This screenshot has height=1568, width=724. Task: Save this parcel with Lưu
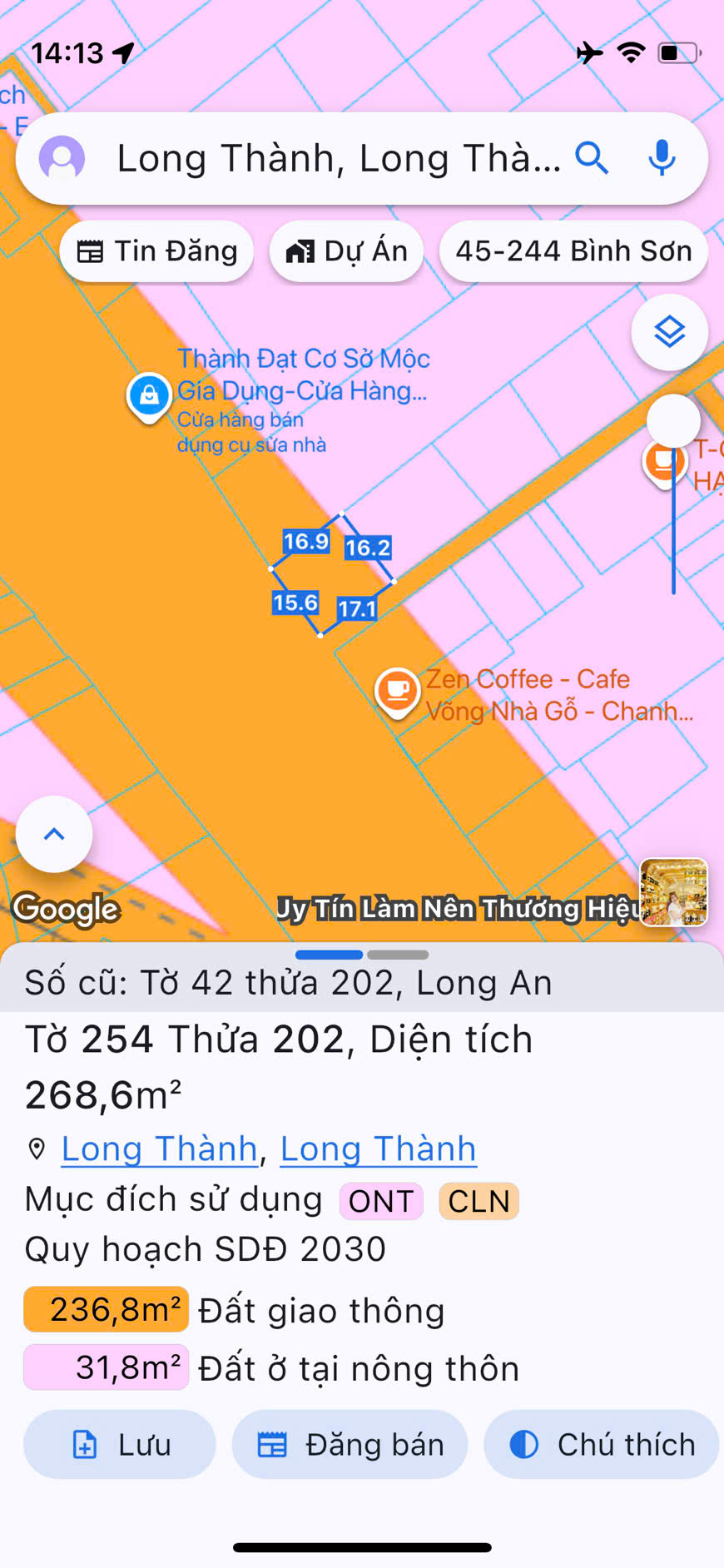120,1444
